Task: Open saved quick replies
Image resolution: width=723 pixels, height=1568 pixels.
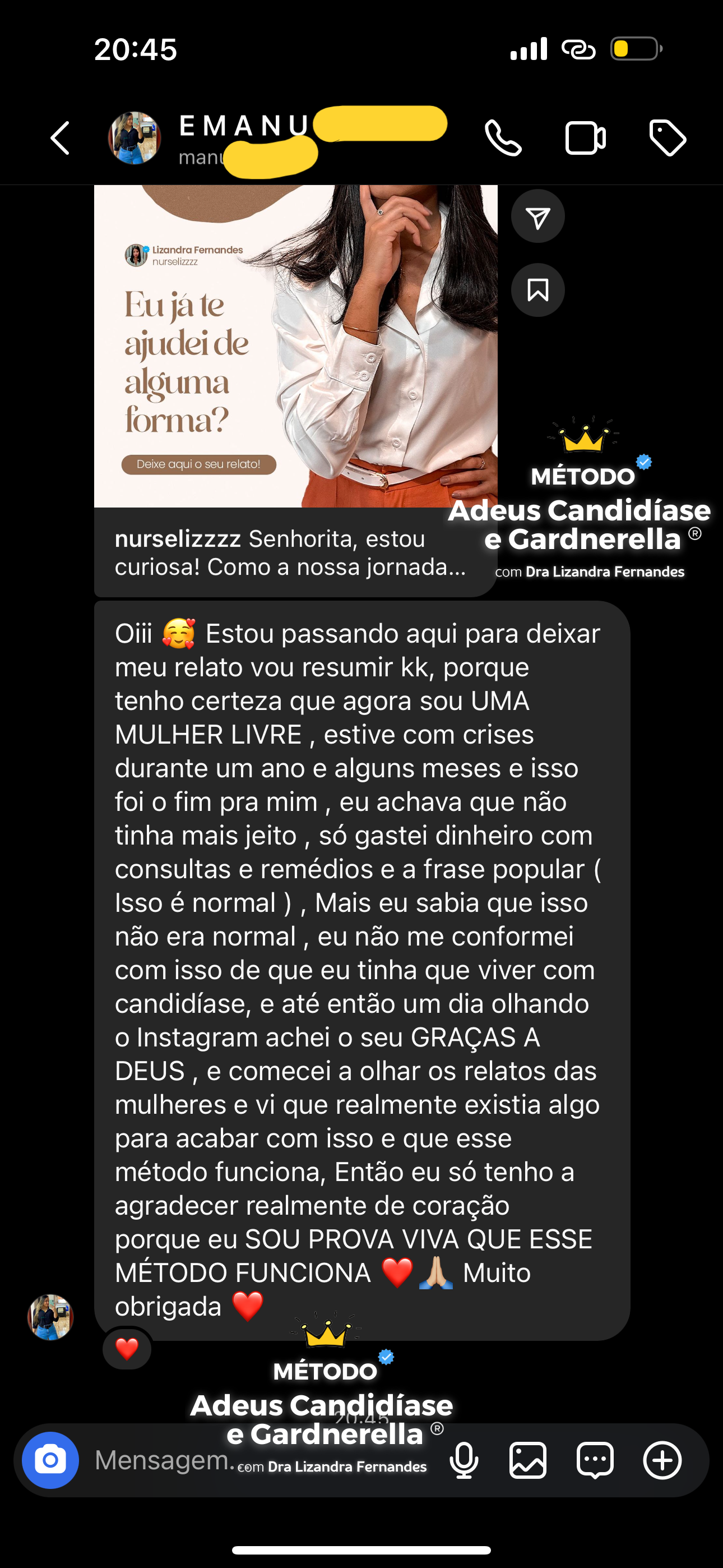Action: [x=595, y=1460]
